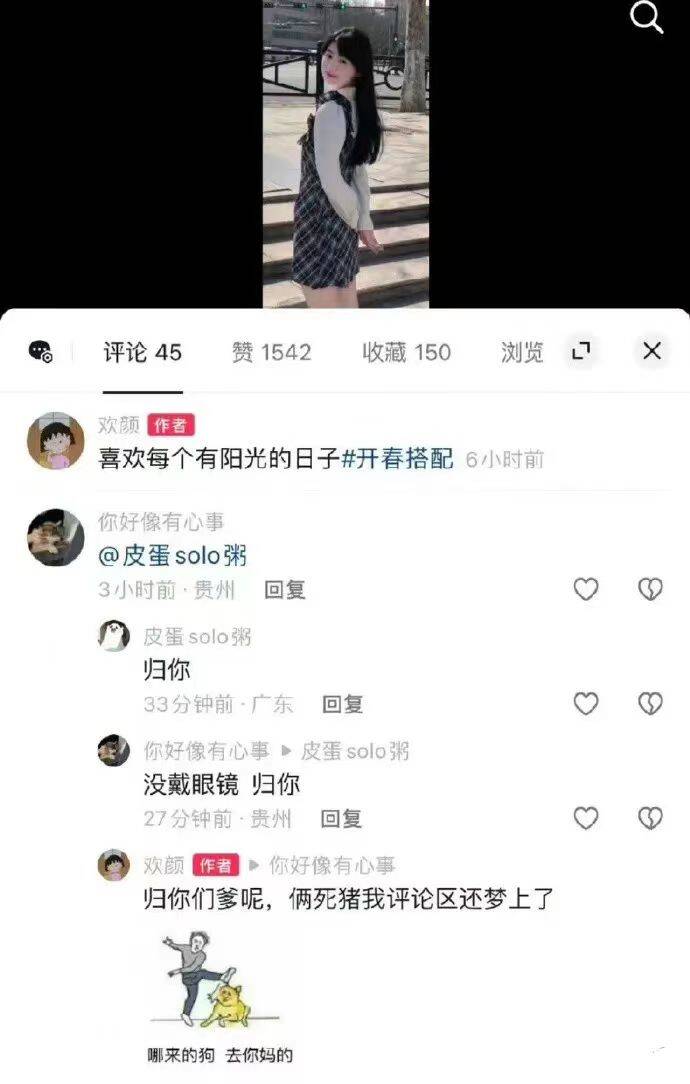
Task: Close the comments panel
Action: (652, 350)
